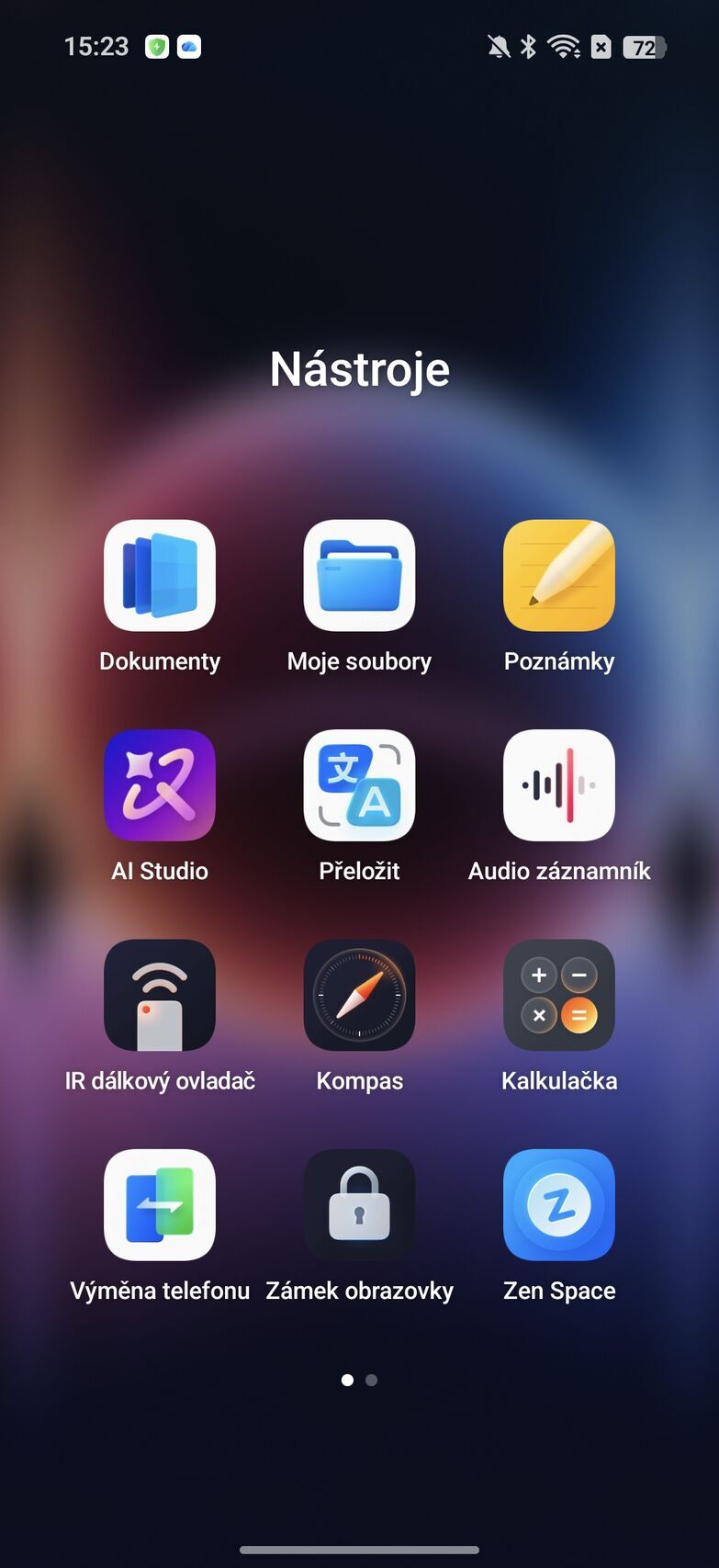Screen dimensions: 719x1568
Task: Launch Audio záznamník recorder
Action: click(x=559, y=785)
